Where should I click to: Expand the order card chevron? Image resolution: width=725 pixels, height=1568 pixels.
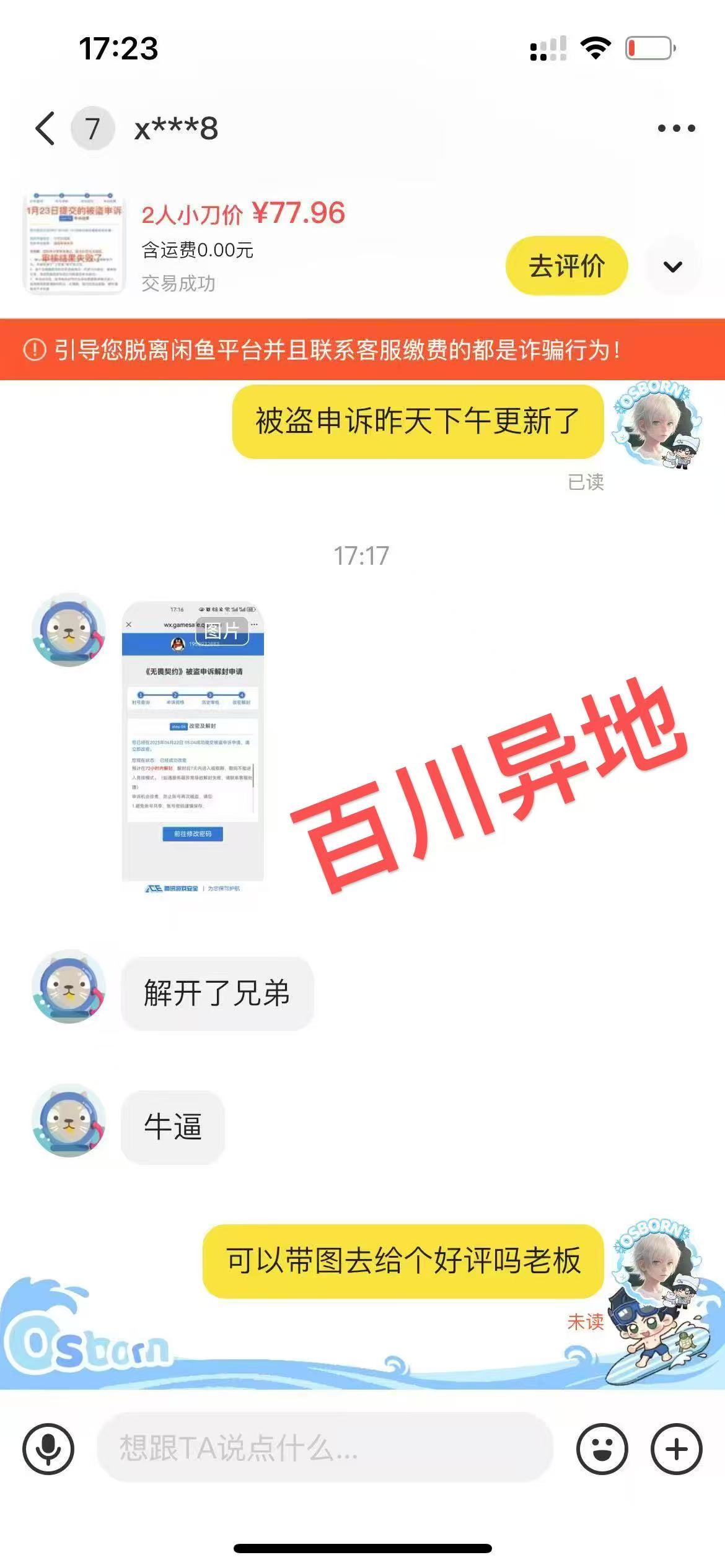(x=673, y=267)
